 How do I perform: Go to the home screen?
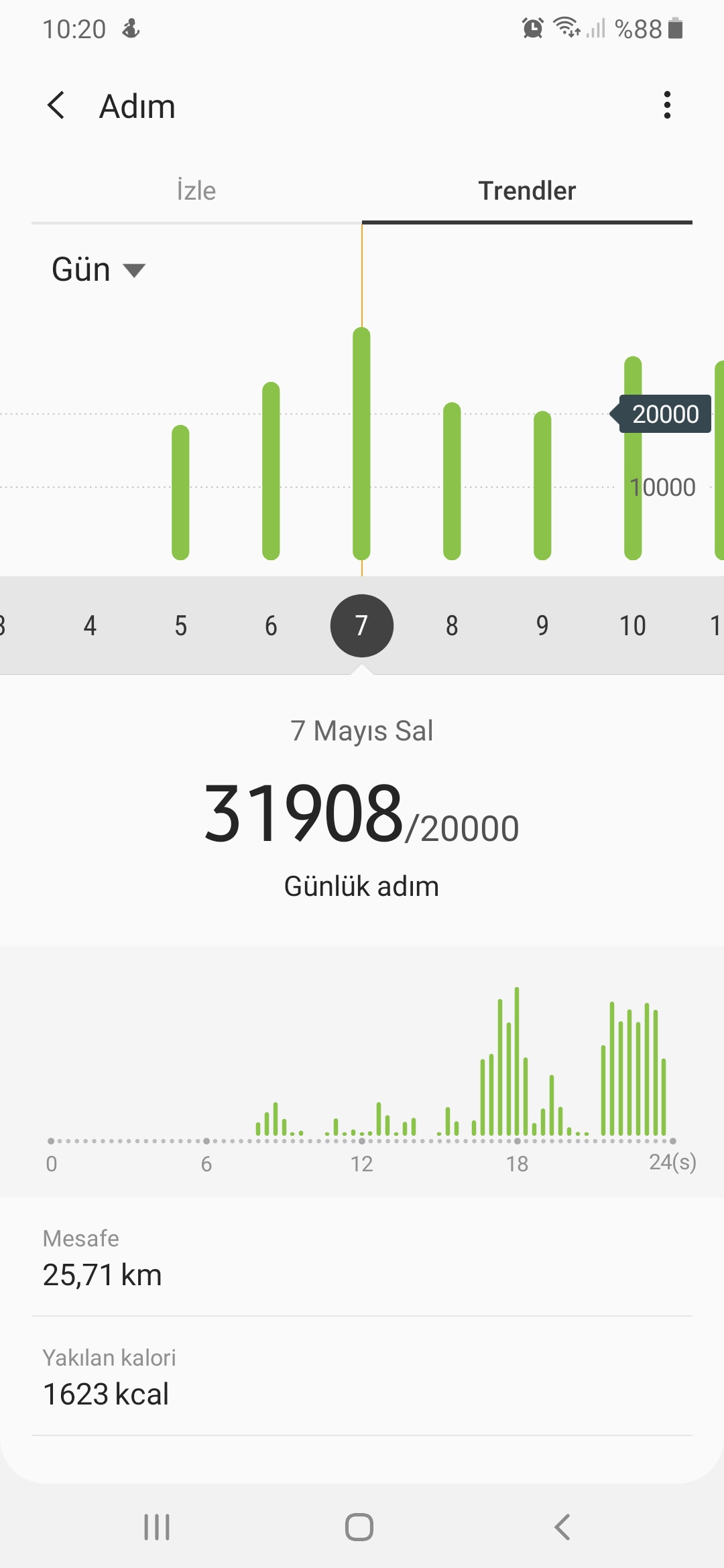point(359,1527)
